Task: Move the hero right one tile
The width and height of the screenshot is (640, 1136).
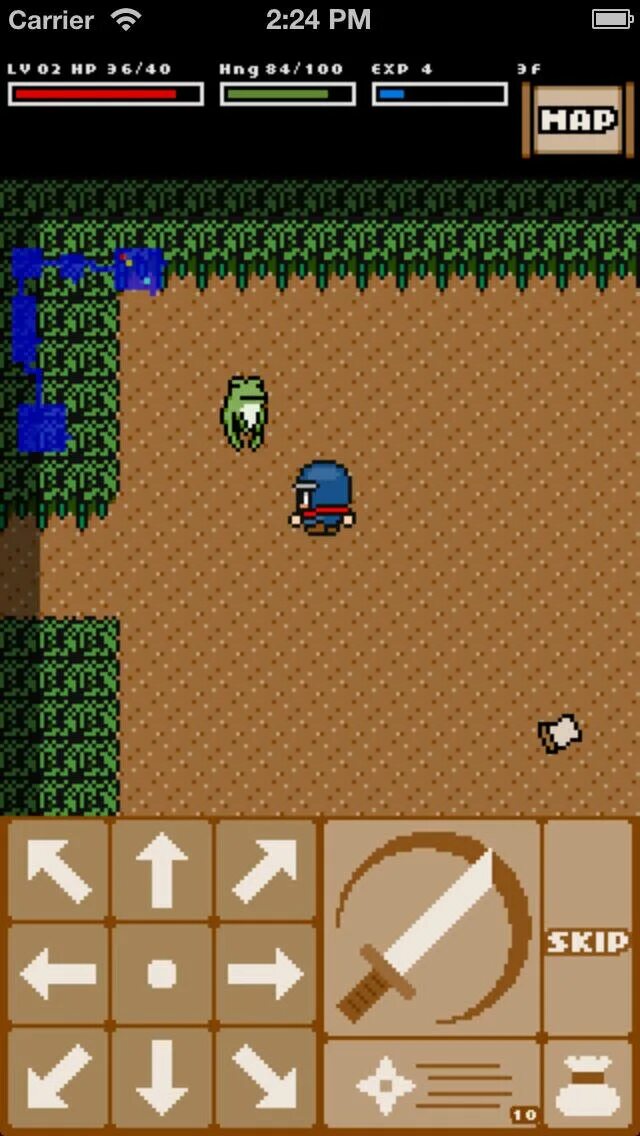Action: [x=265, y=973]
